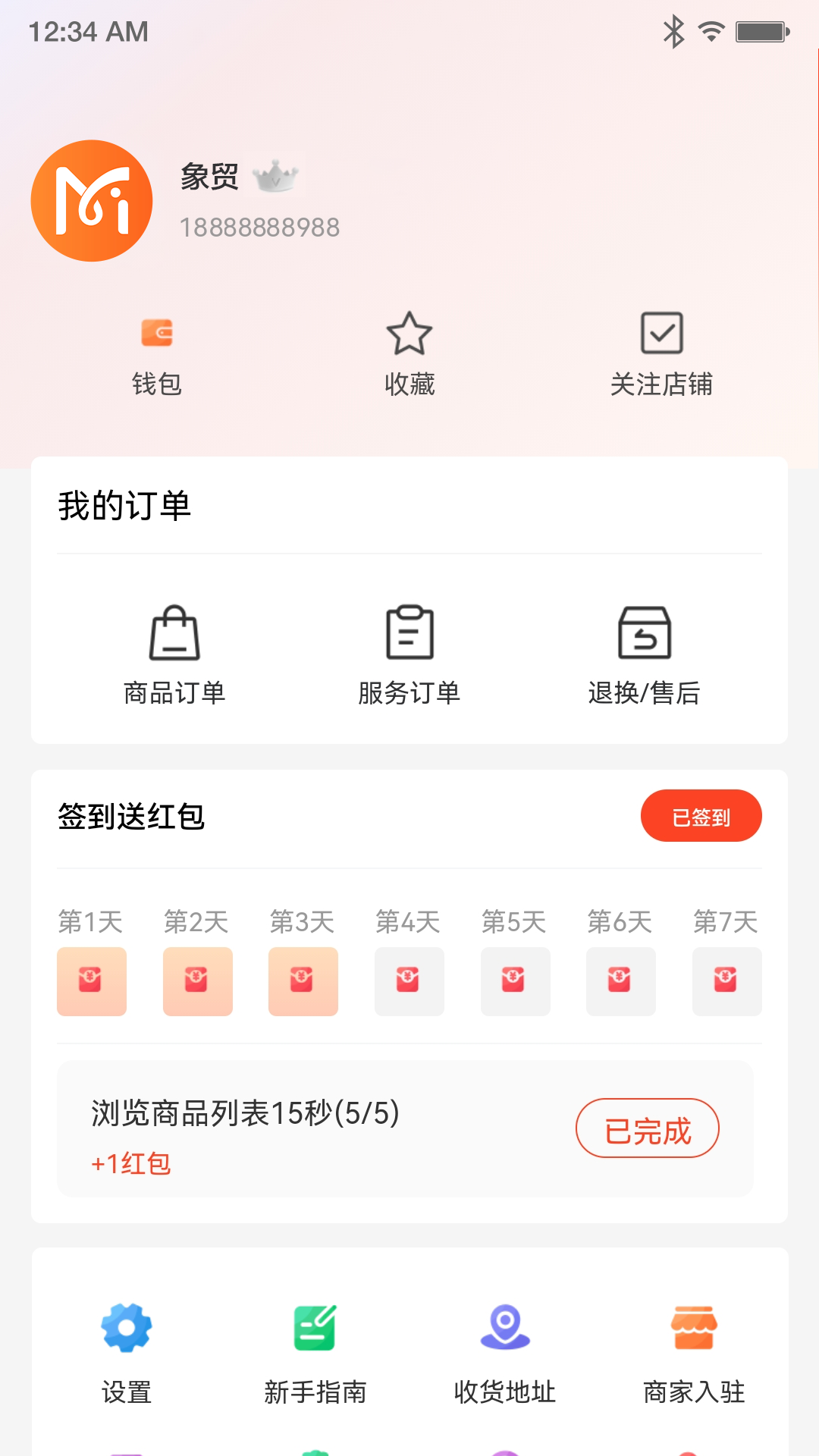Open the 钱包 wallet icon
This screenshot has width=819, height=1456.
point(157,332)
